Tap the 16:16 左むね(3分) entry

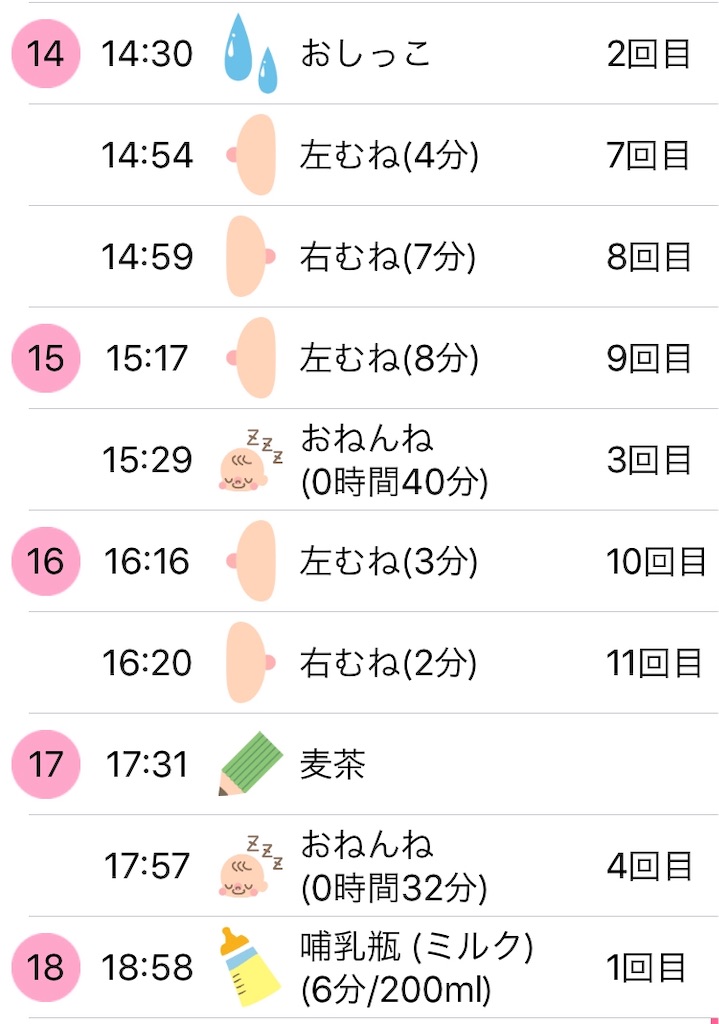tap(388, 562)
